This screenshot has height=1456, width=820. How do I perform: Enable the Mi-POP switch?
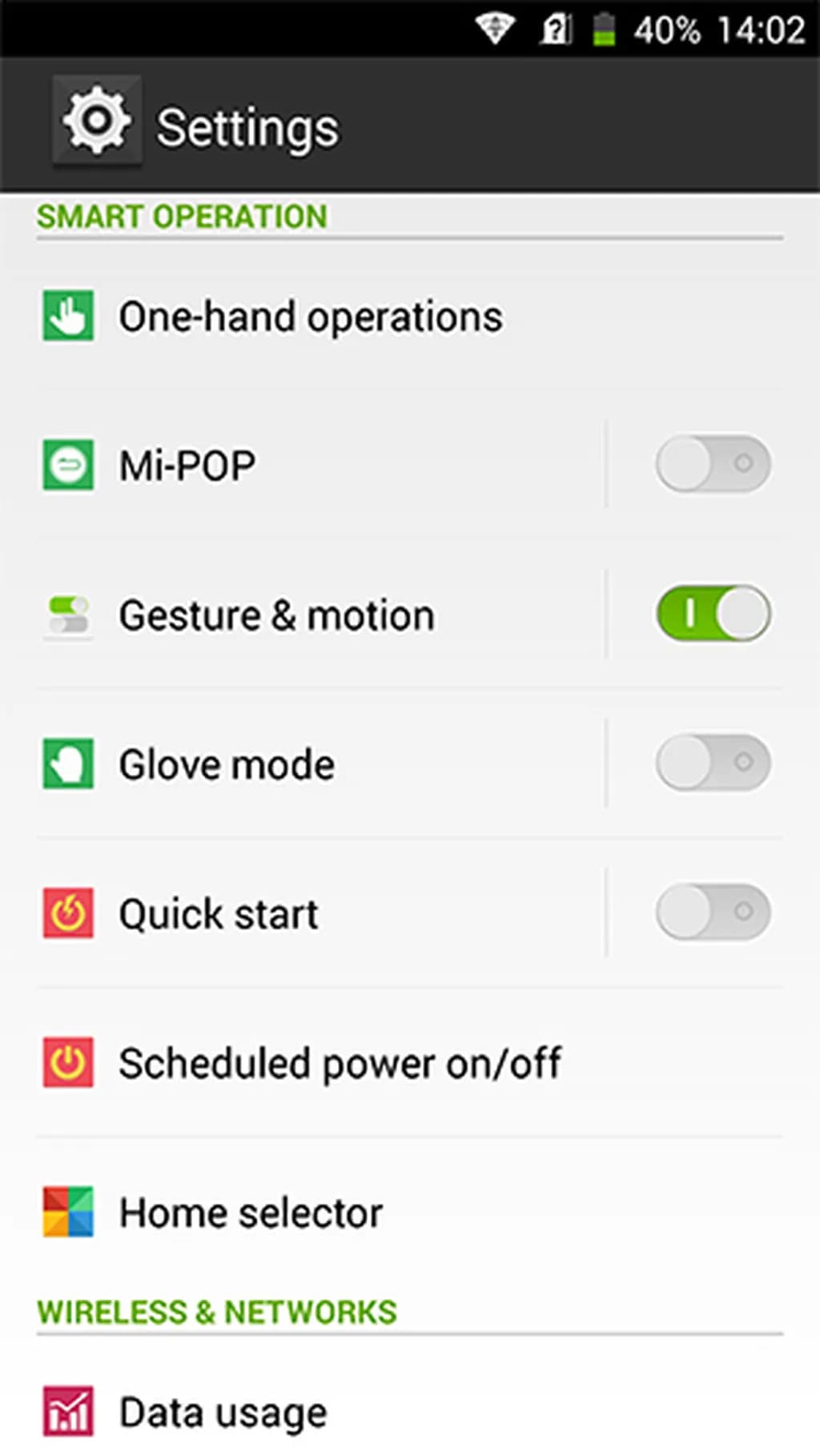coord(713,463)
